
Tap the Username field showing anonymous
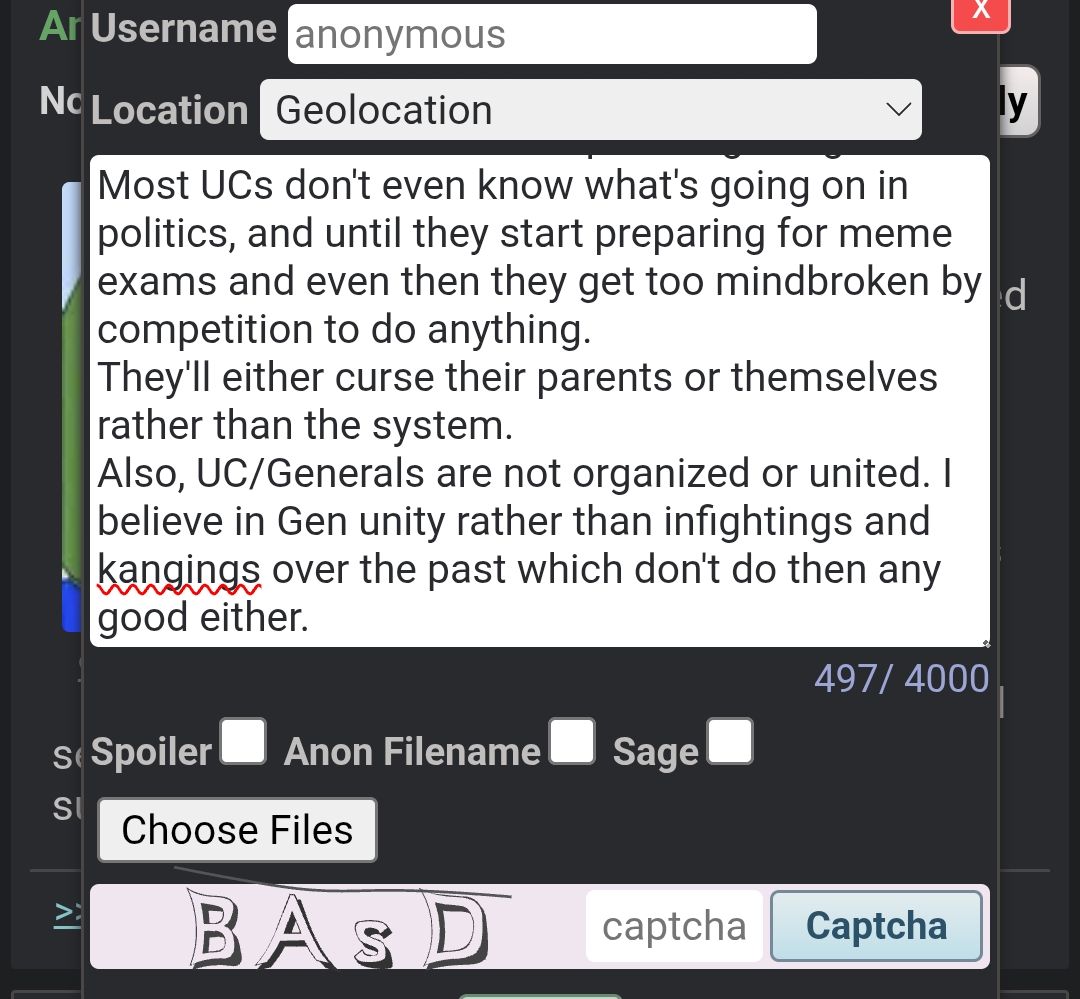coord(552,35)
